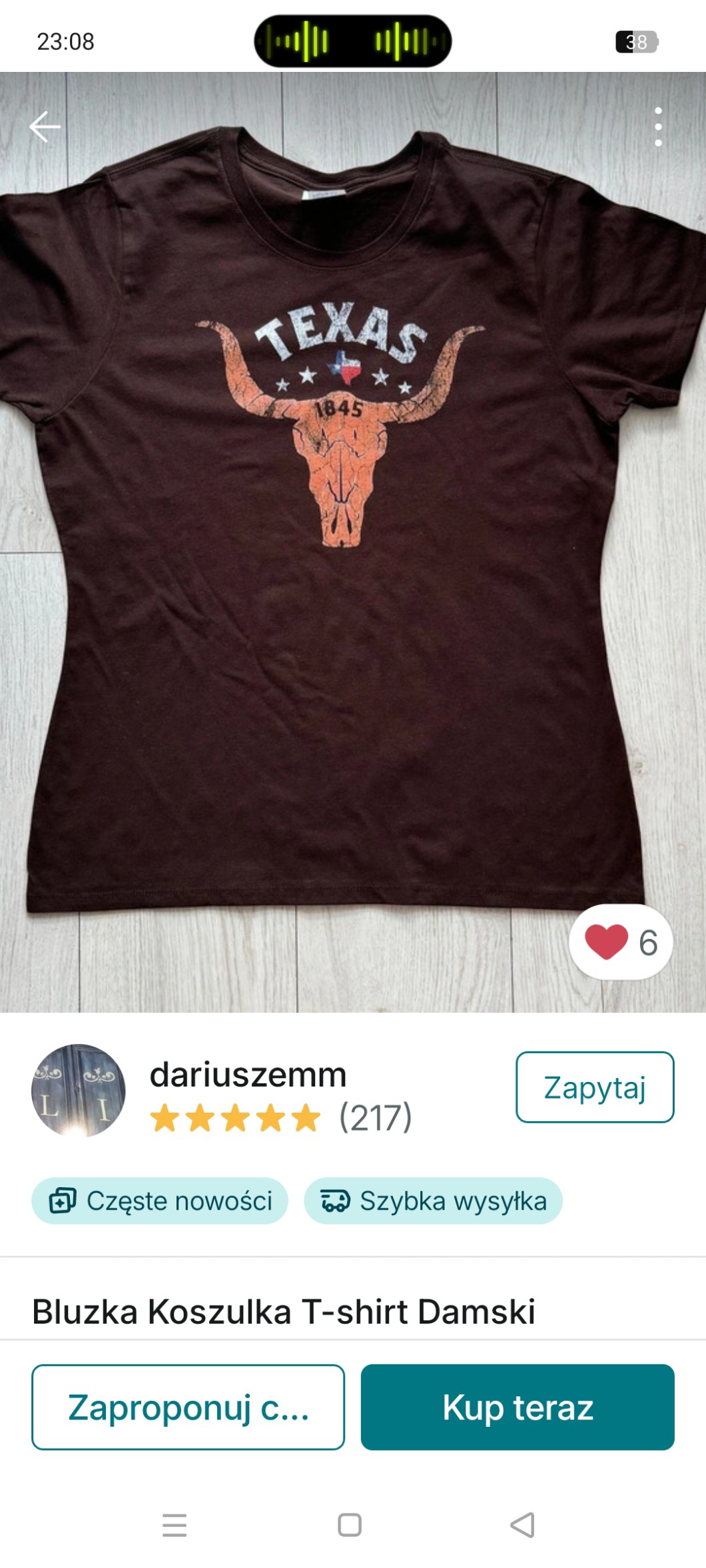The width and height of the screenshot is (706, 1568).
Task: Select the Szybka wysyłka chip
Action: point(433,1201)
